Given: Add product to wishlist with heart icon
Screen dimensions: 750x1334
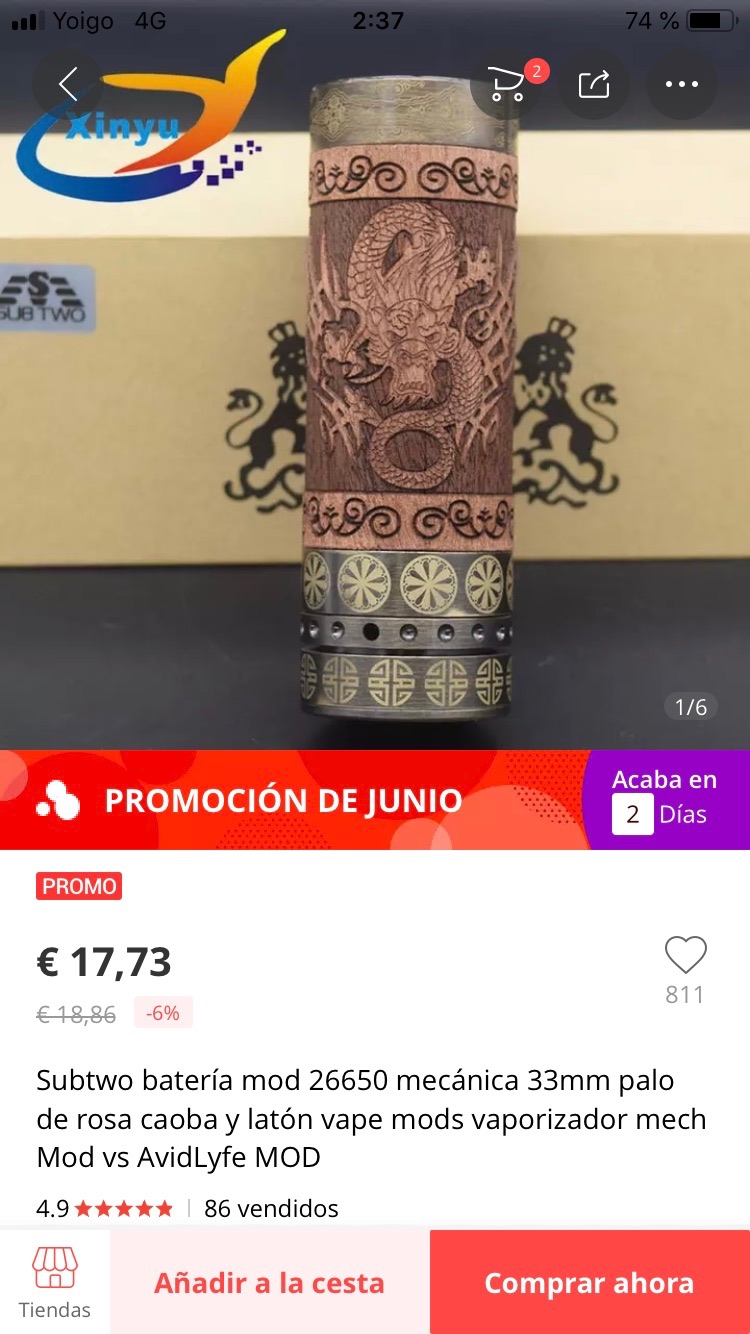Looking at the screenshot, I should (x=686, y=956).
